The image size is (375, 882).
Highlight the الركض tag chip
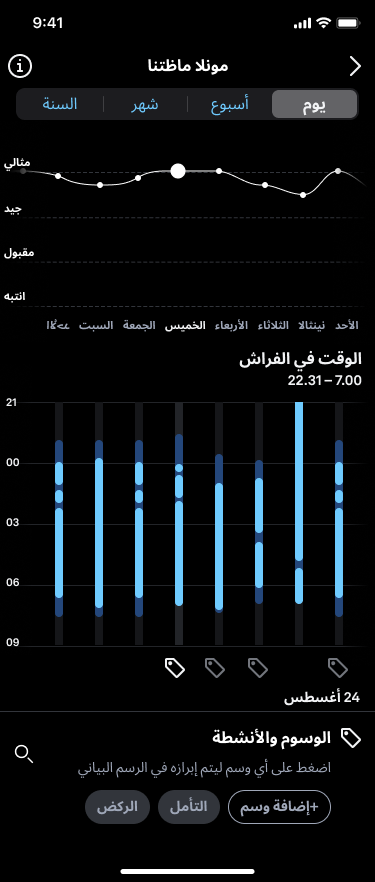pos(117,807)
